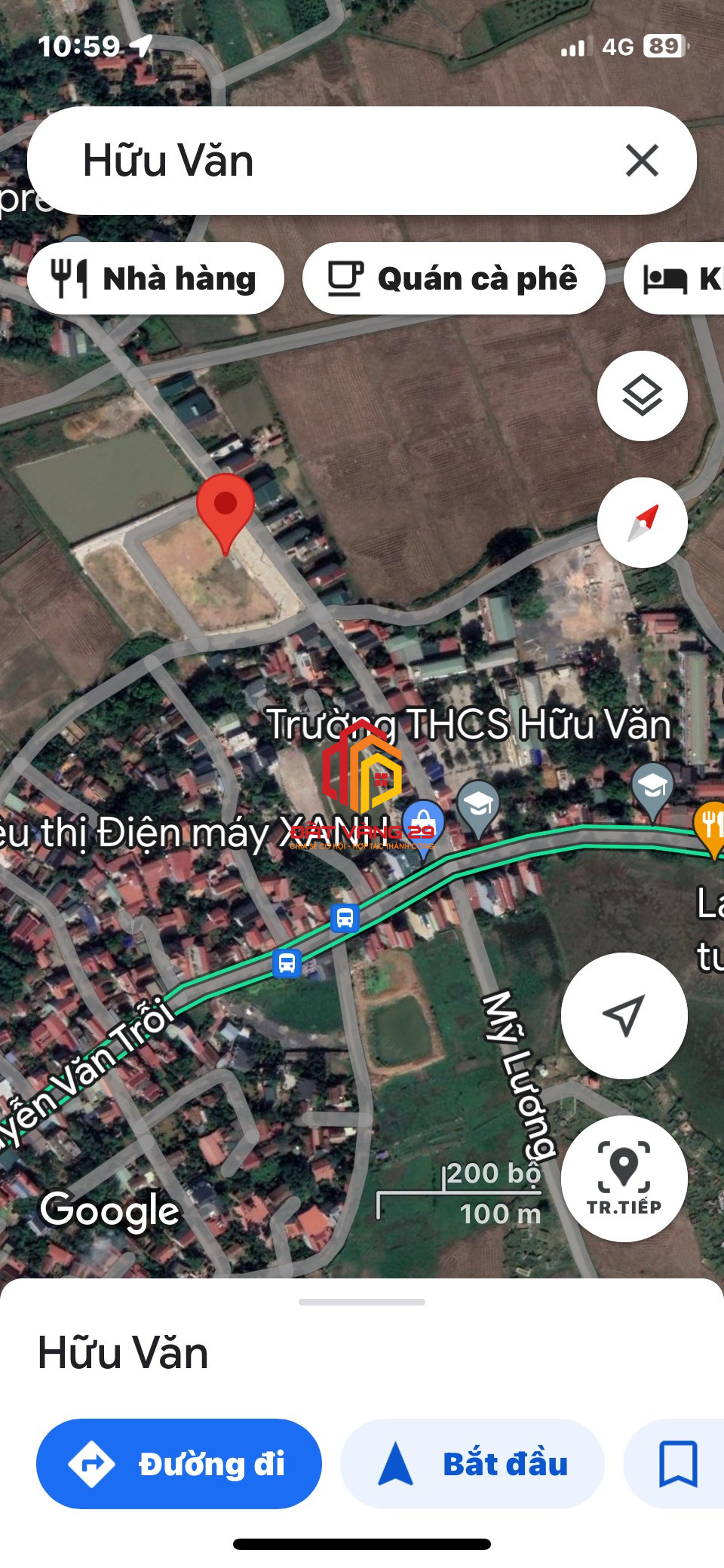Center map on my current location
The image size is (724, 1568).
(x=624, y=1015)
